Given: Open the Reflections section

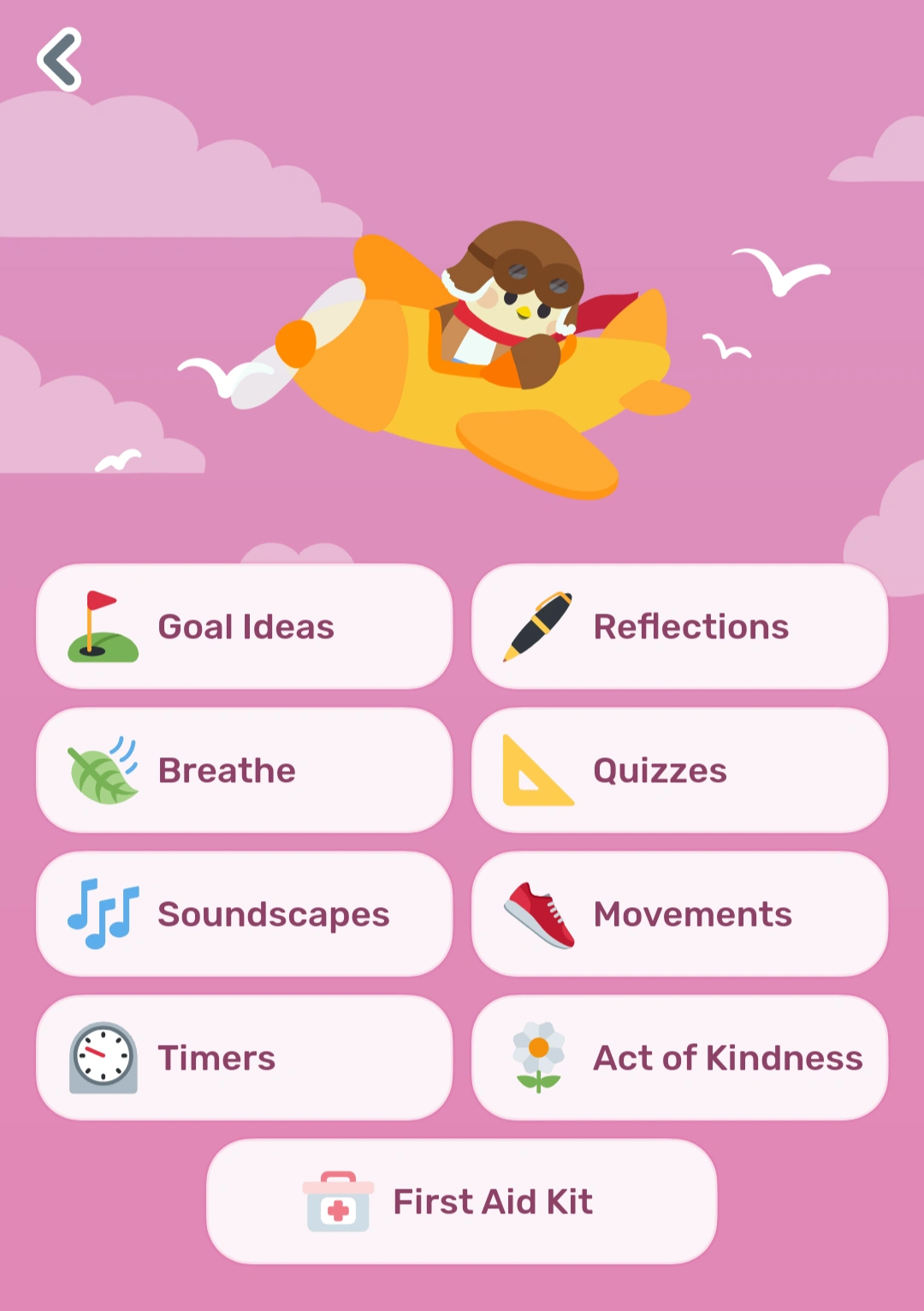Looking at the screenshot, I should click(679, 626).
